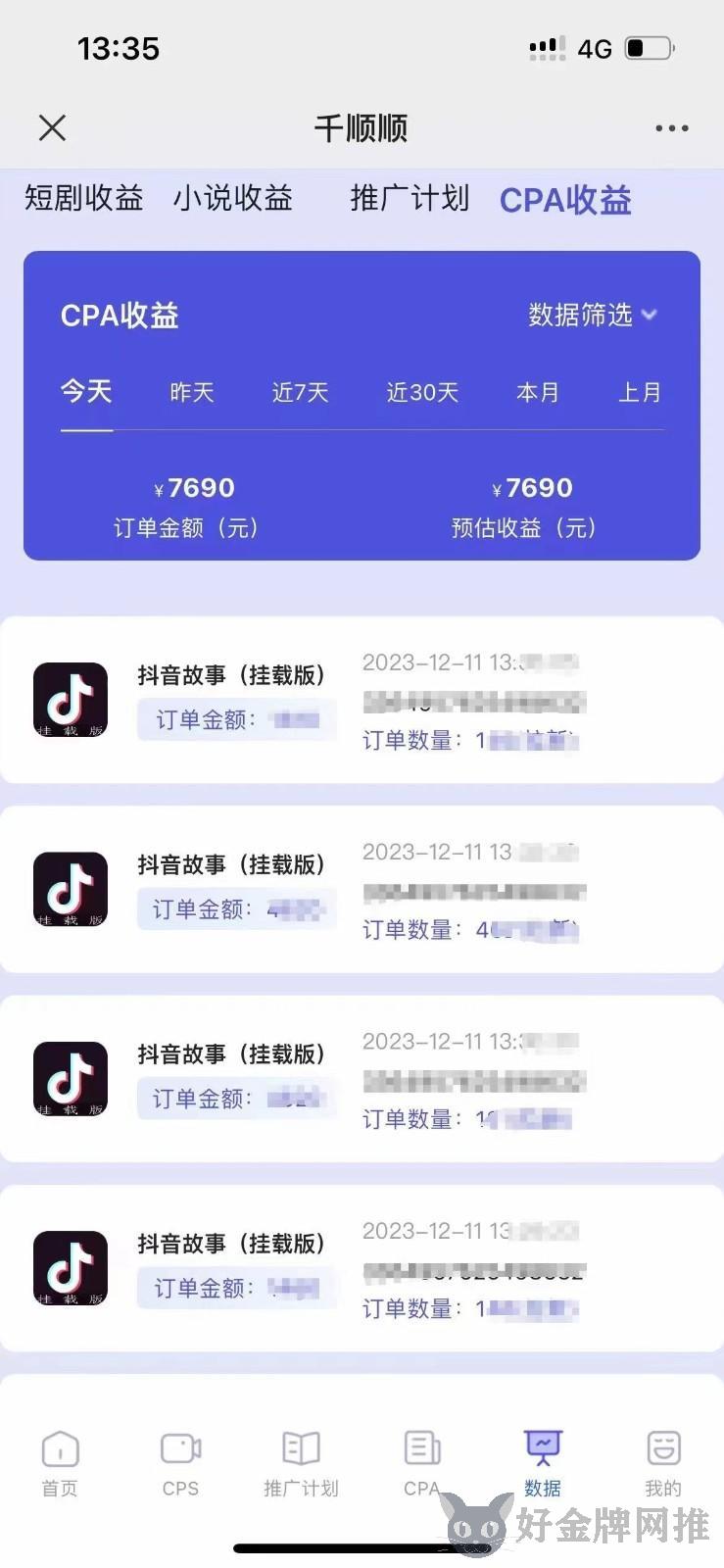
Task: Select the CPA收益 top tab
Action: pyautogui.click(x=565, y=200)
